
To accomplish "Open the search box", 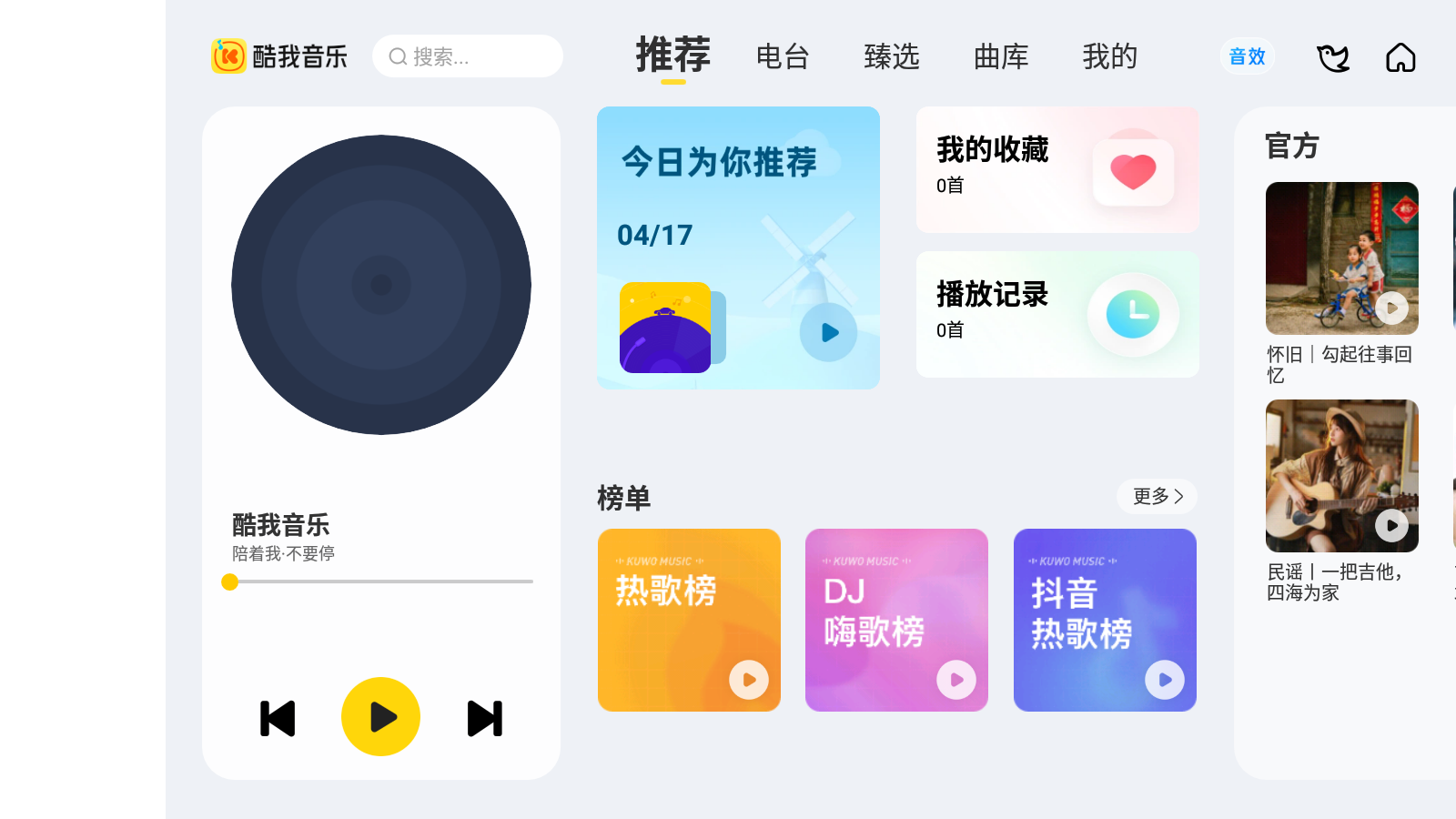I will coord(468,56).
